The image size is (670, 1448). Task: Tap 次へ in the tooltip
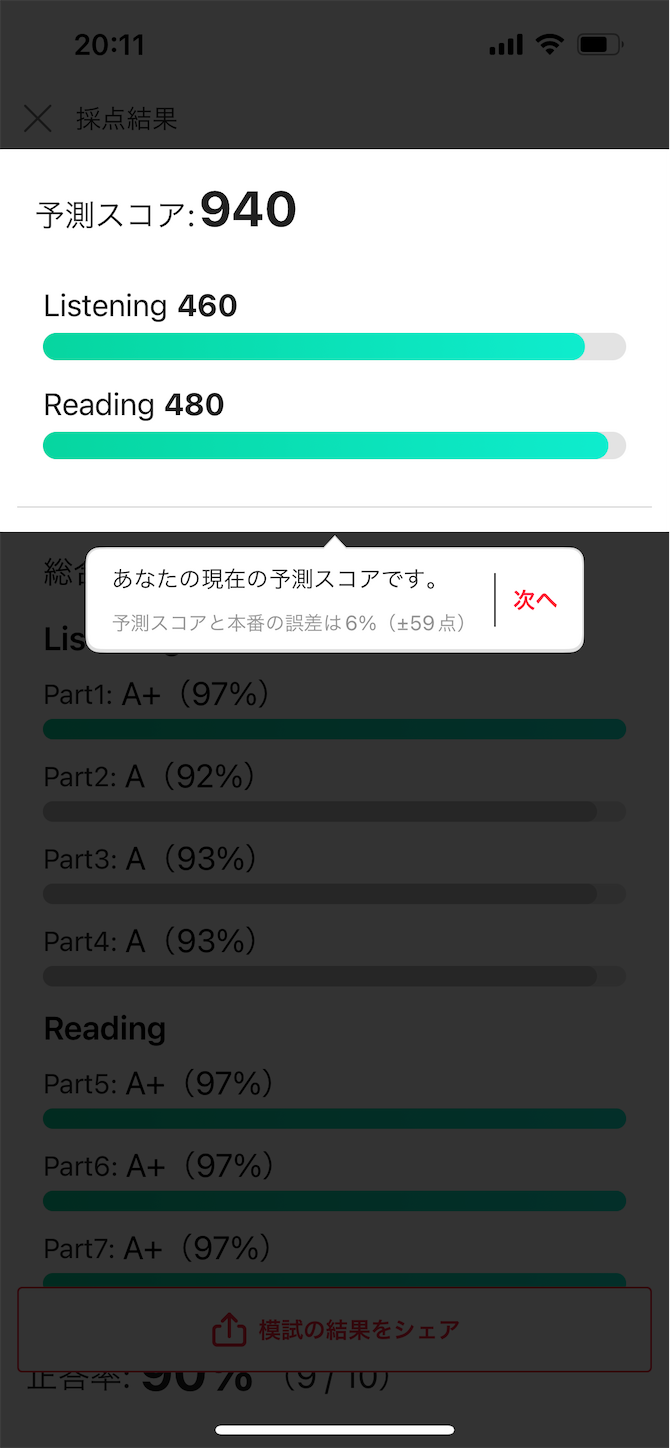pos(535,600)
